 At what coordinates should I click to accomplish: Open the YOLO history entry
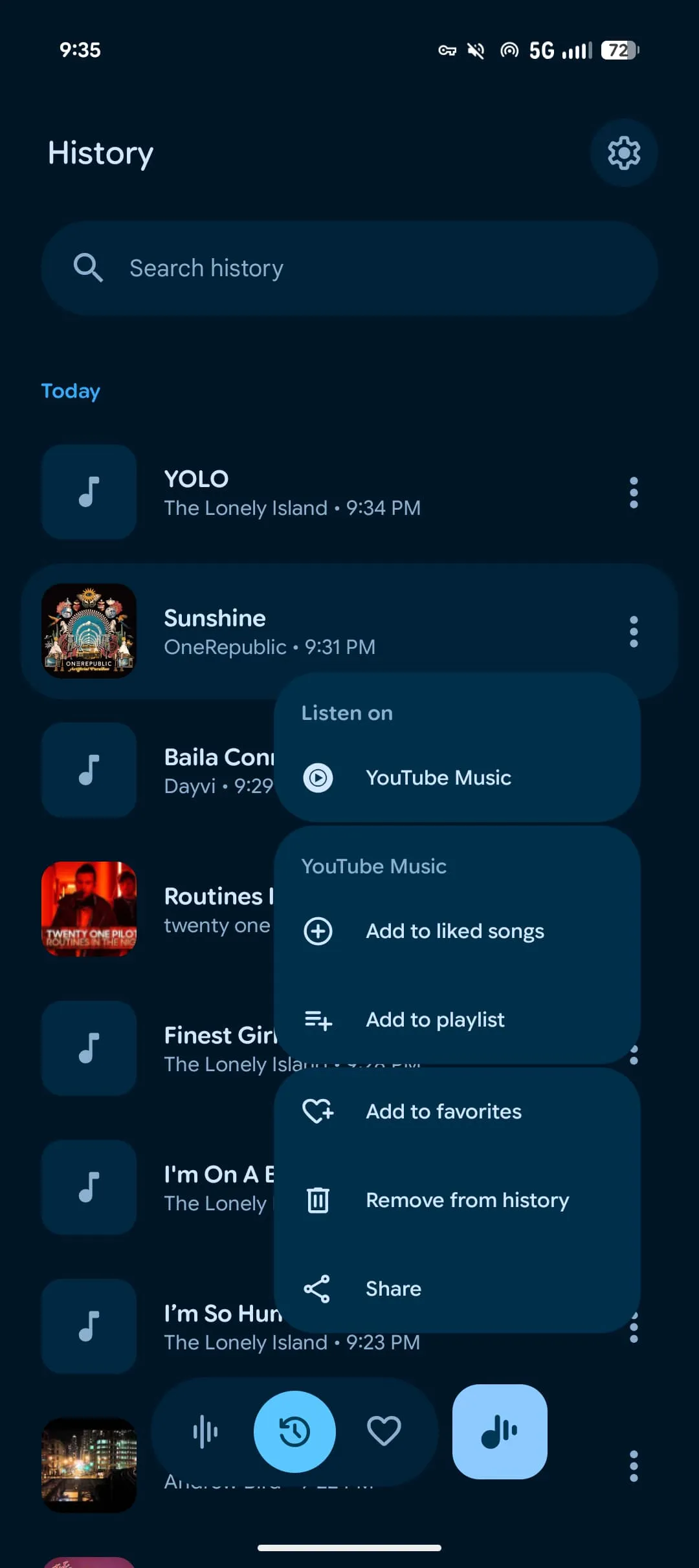(291, 493)
